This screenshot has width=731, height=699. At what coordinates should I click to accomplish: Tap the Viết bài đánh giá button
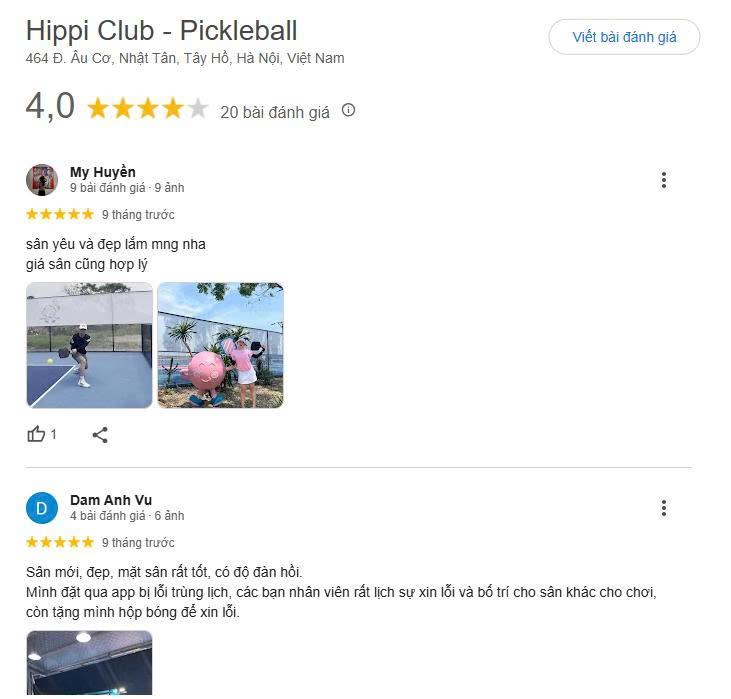(624, 37)
